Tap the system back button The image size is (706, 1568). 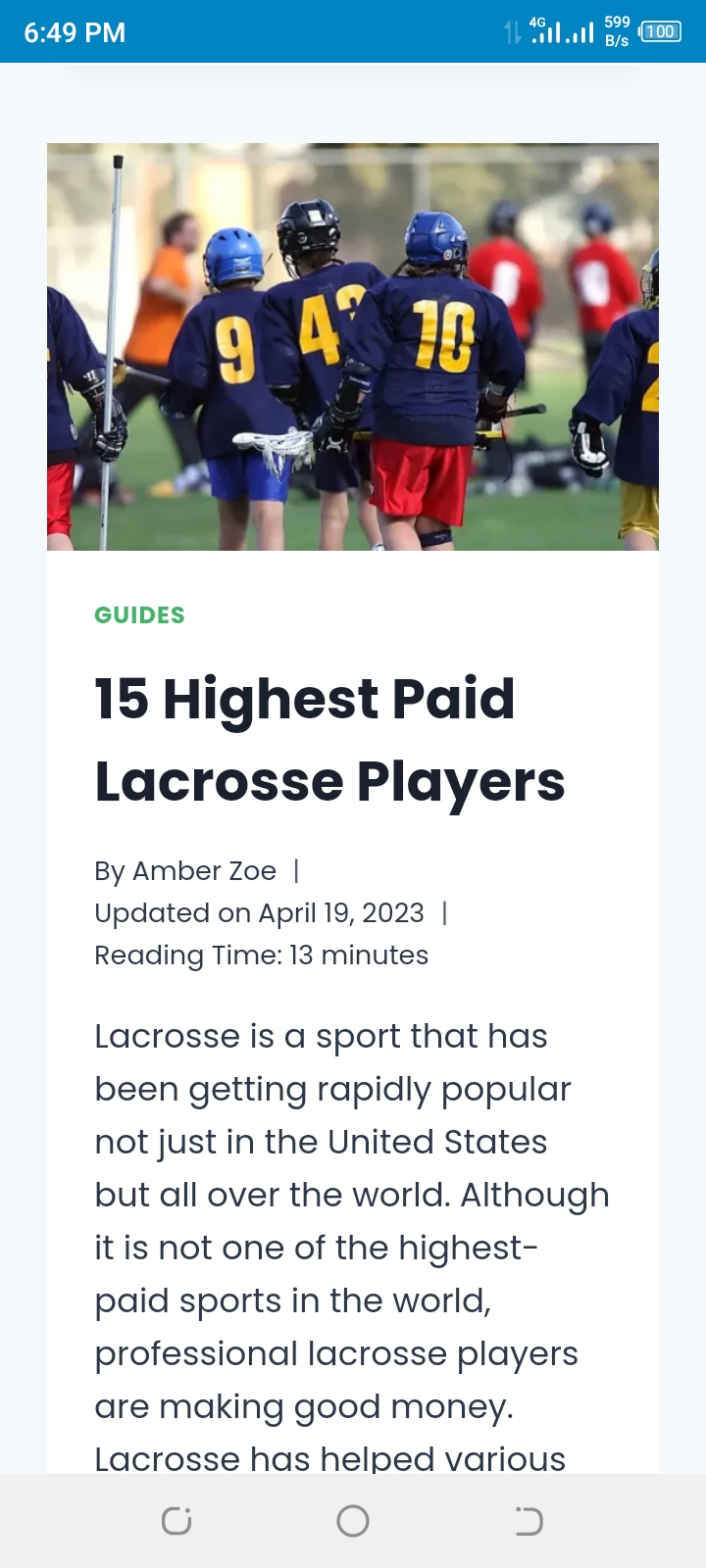[x=529, y=1521]
